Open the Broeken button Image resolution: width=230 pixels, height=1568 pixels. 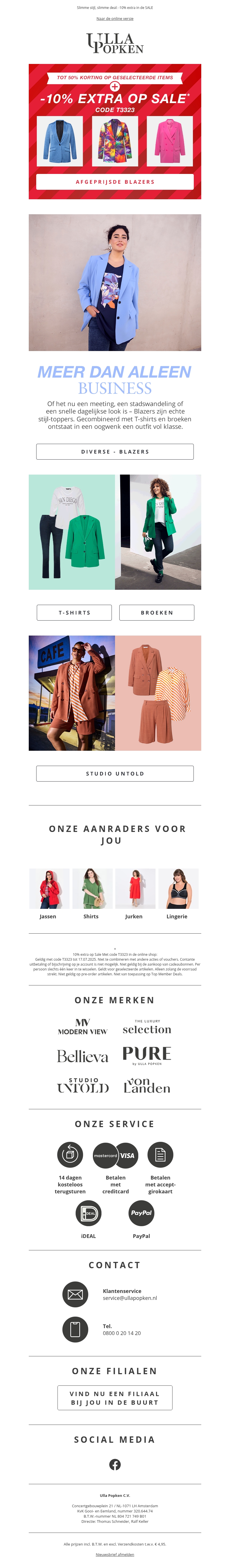[156, 612]
